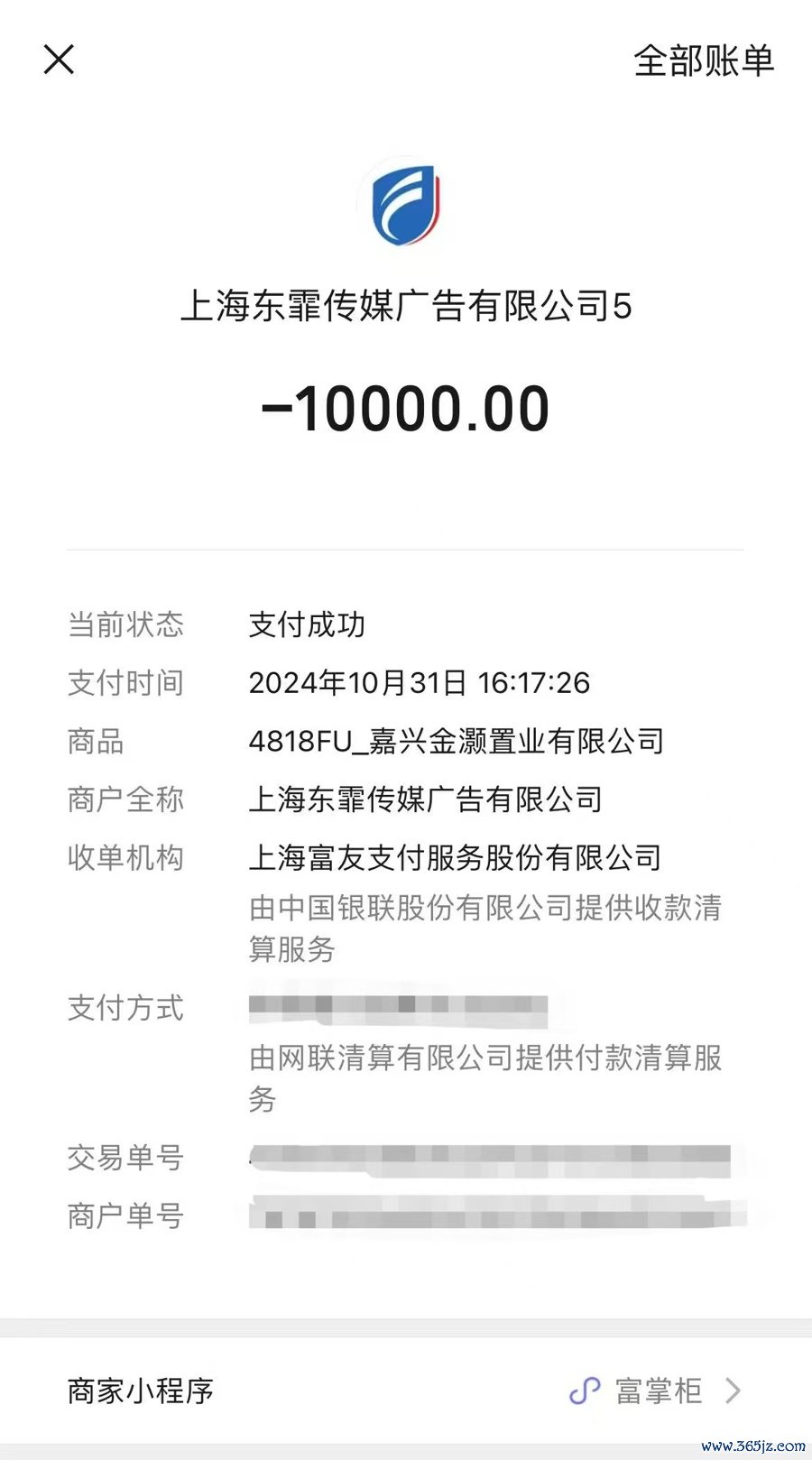This screenshot has width=812, height=1460.
Task: Close the payment details page
Action: (x=59, y=60)
